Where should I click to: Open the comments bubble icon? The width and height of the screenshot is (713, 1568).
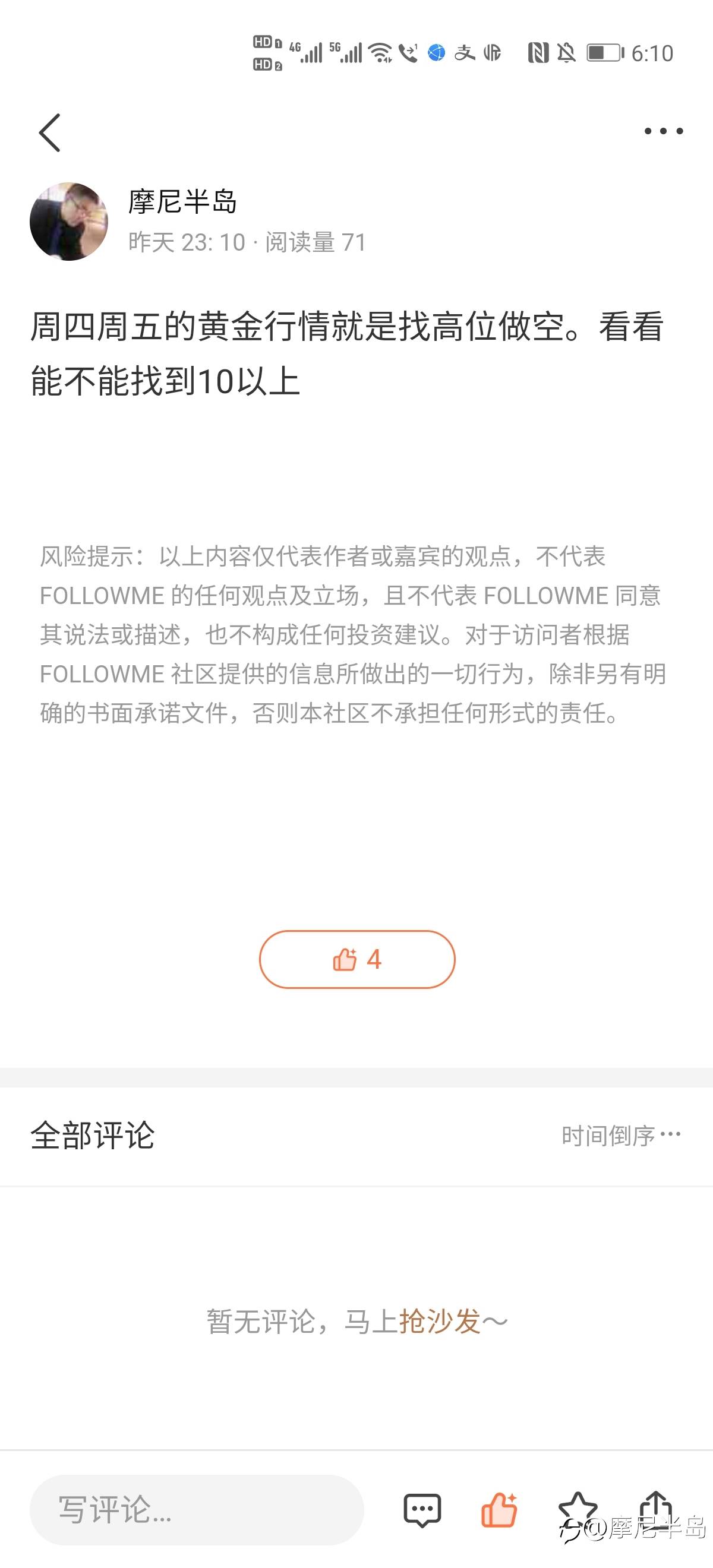pyautogui.click(x=422, y=1510)
